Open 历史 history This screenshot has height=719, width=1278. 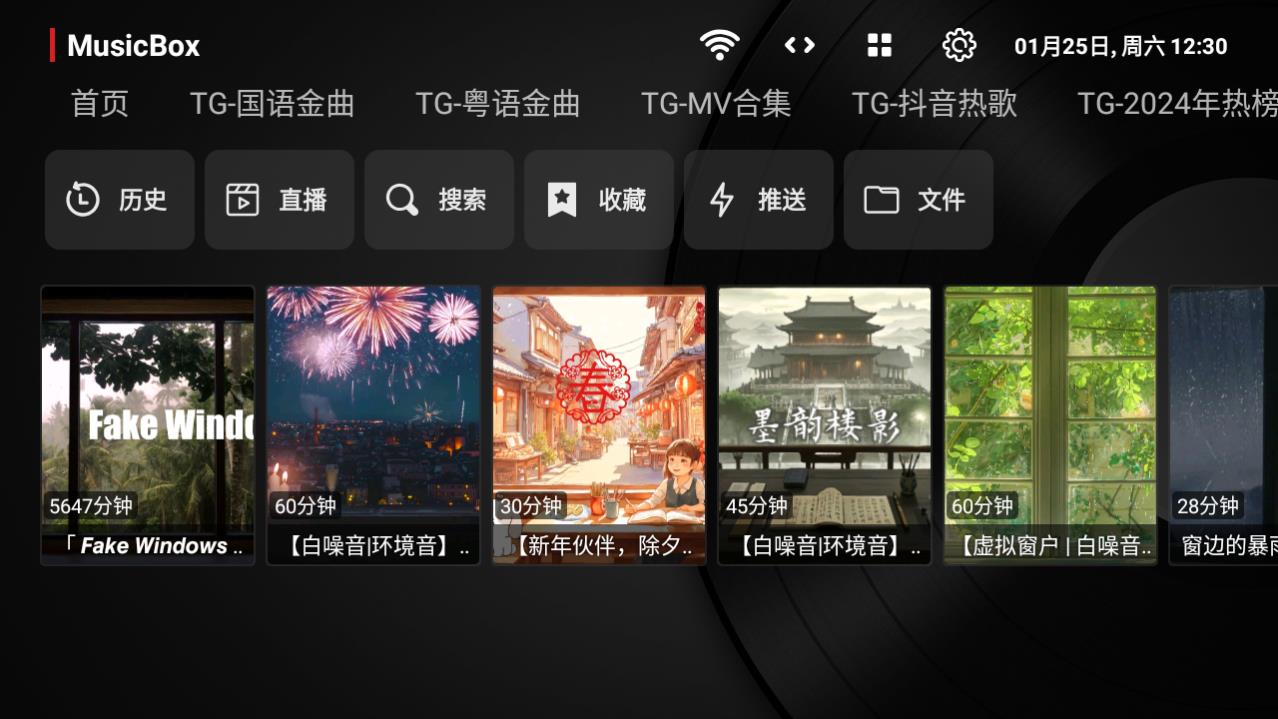pos(119,200)
